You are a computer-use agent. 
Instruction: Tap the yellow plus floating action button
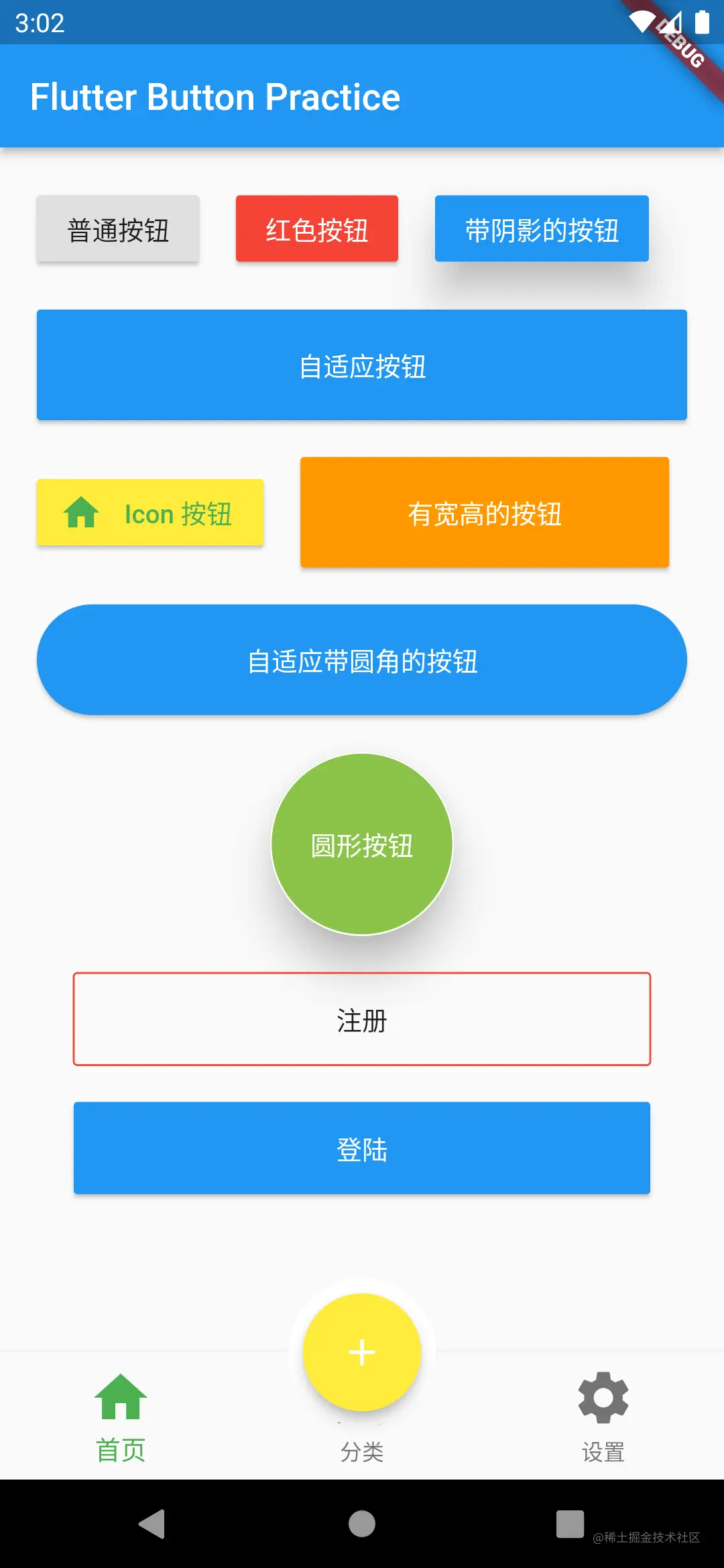click(362, 1352)
